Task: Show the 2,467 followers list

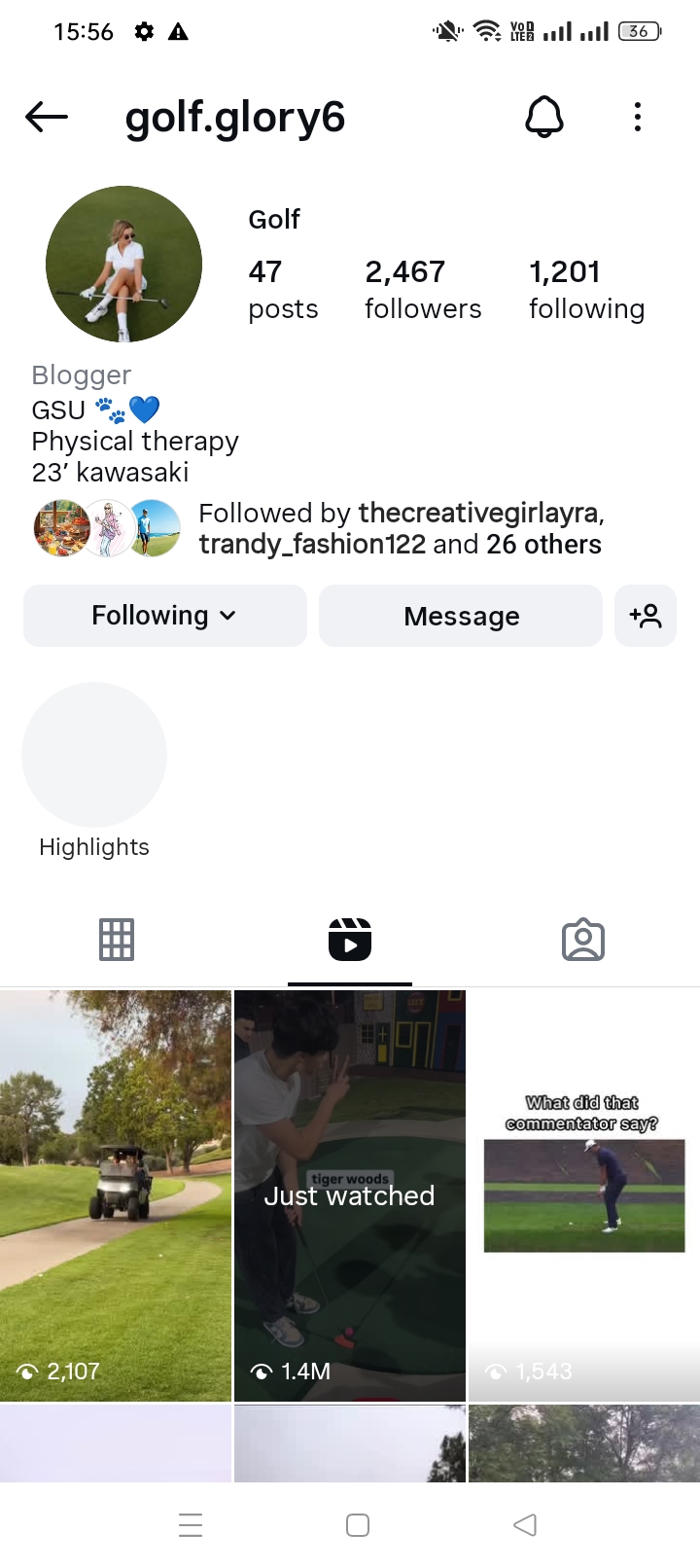Action: (x=423, y=289)
